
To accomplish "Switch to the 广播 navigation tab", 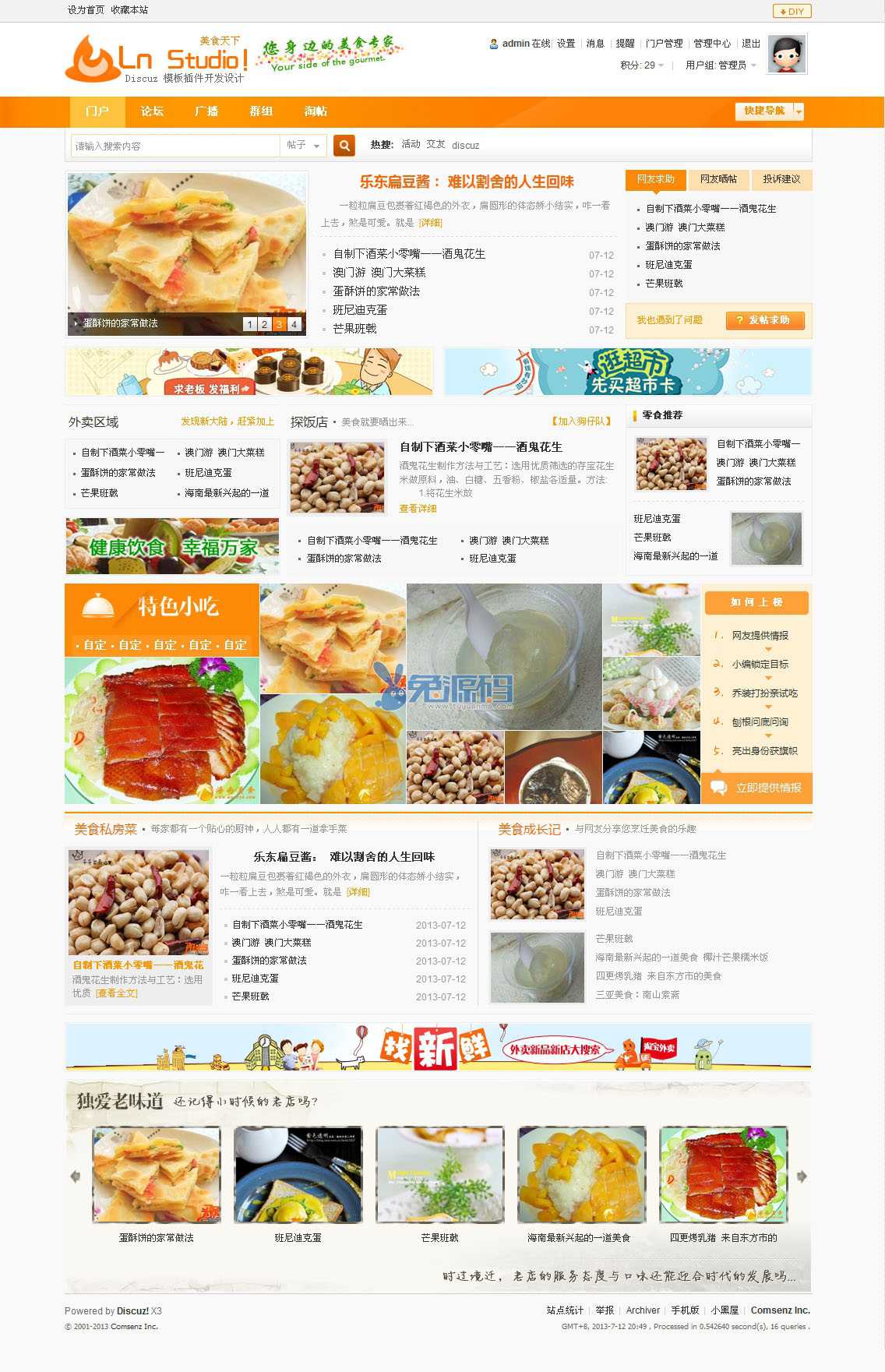I will [x=206, y=111].
